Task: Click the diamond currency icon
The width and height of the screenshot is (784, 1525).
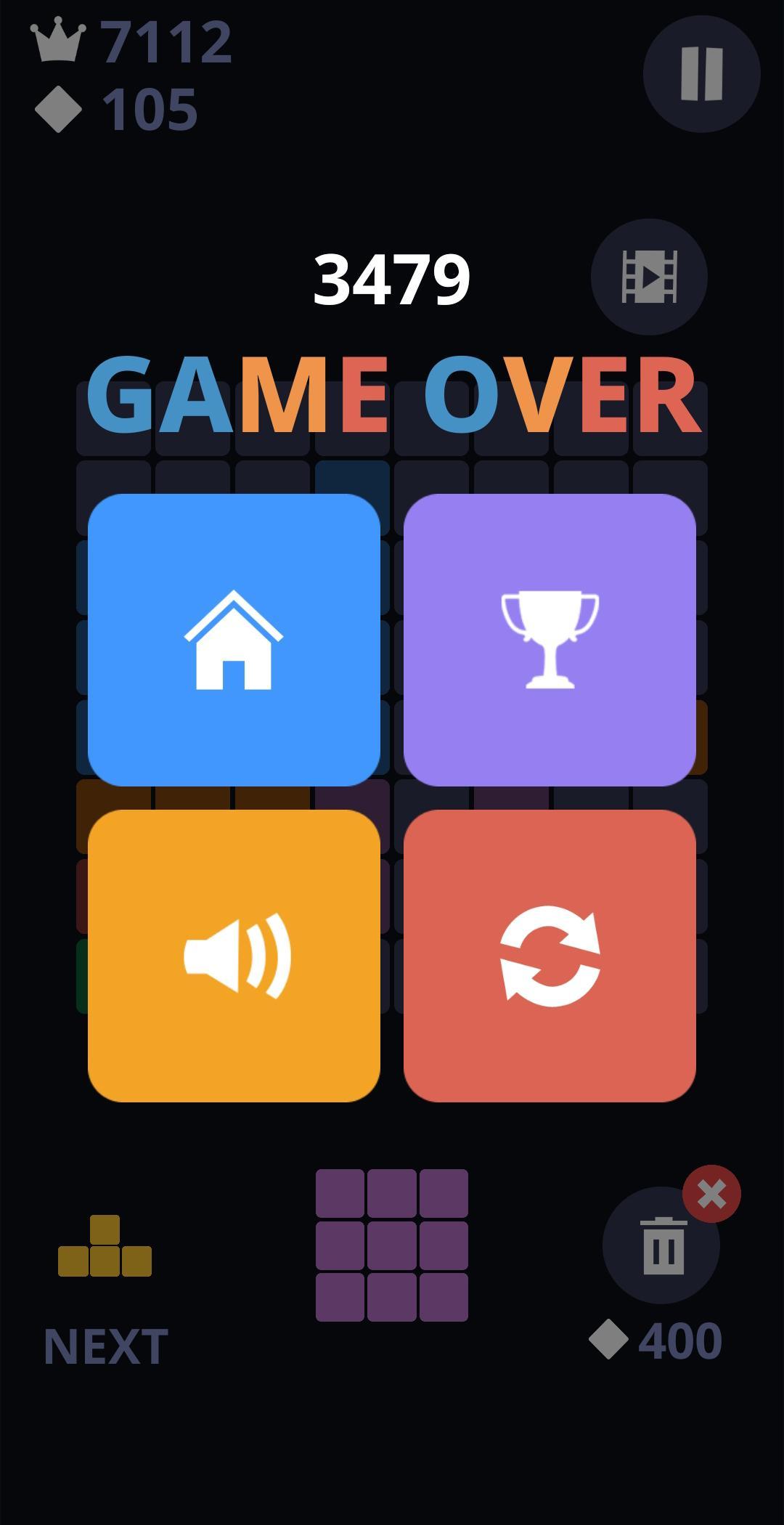Action: (57, 107)
